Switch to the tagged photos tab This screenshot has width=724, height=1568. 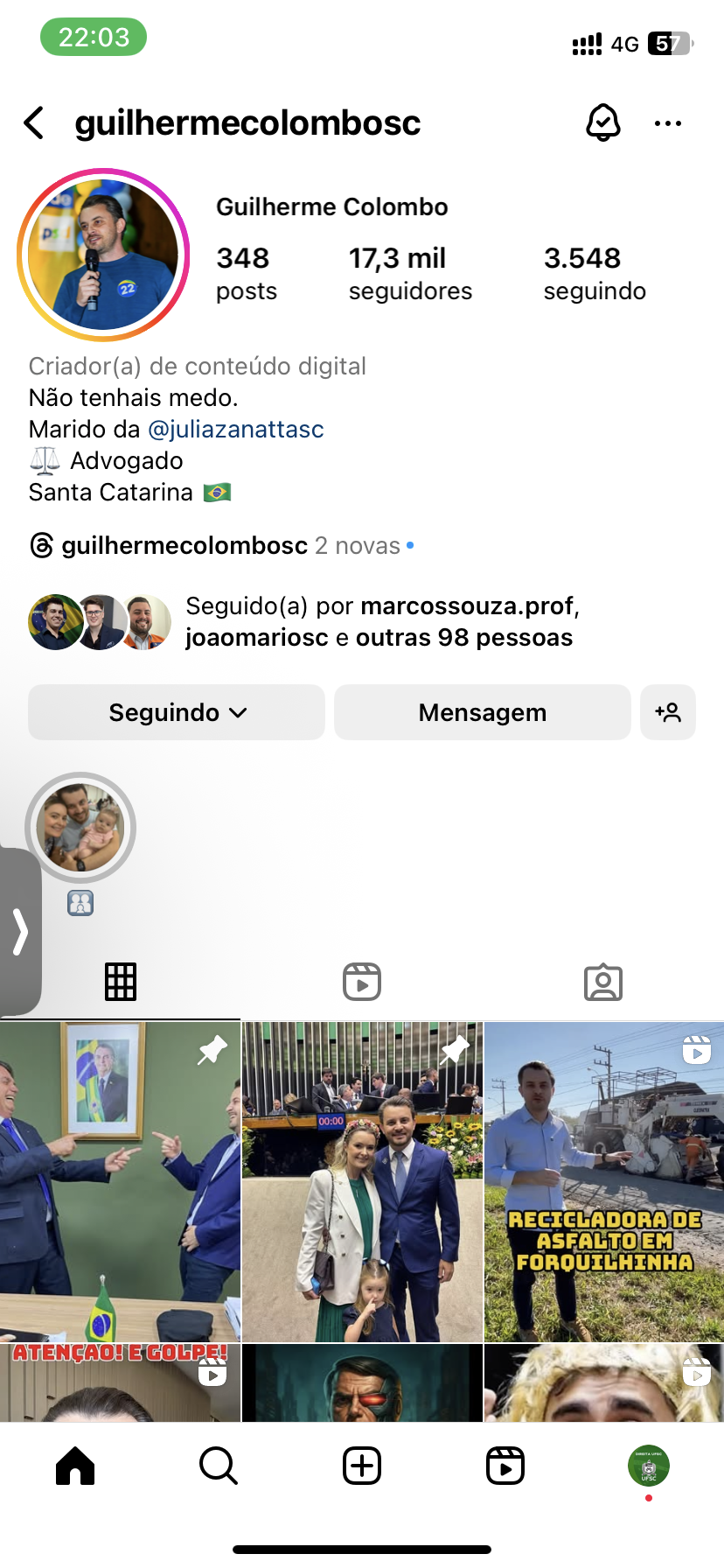tap(602, 982)
